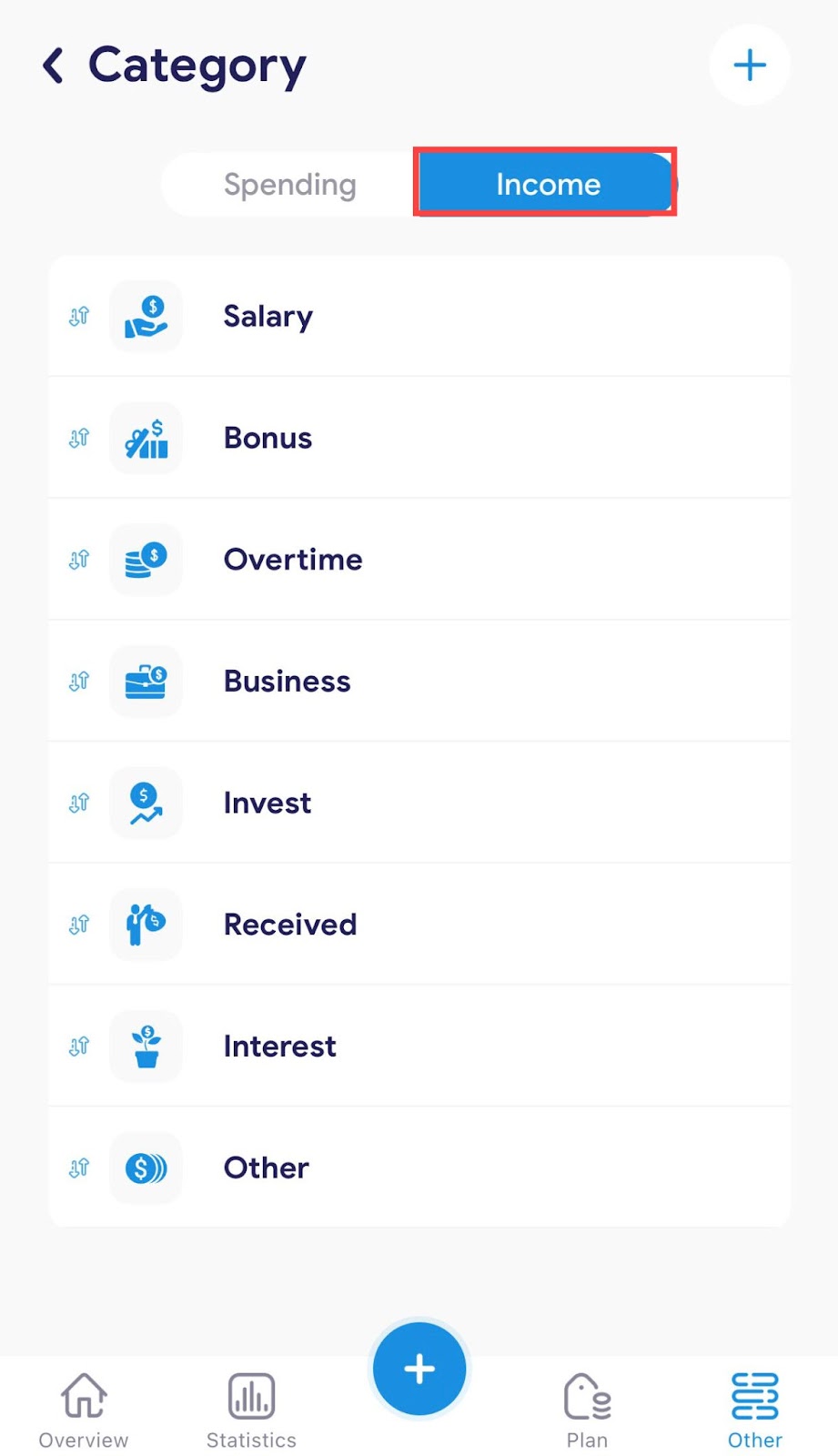
Task: Switch to the Spending tab
Action: click(290, 185)
